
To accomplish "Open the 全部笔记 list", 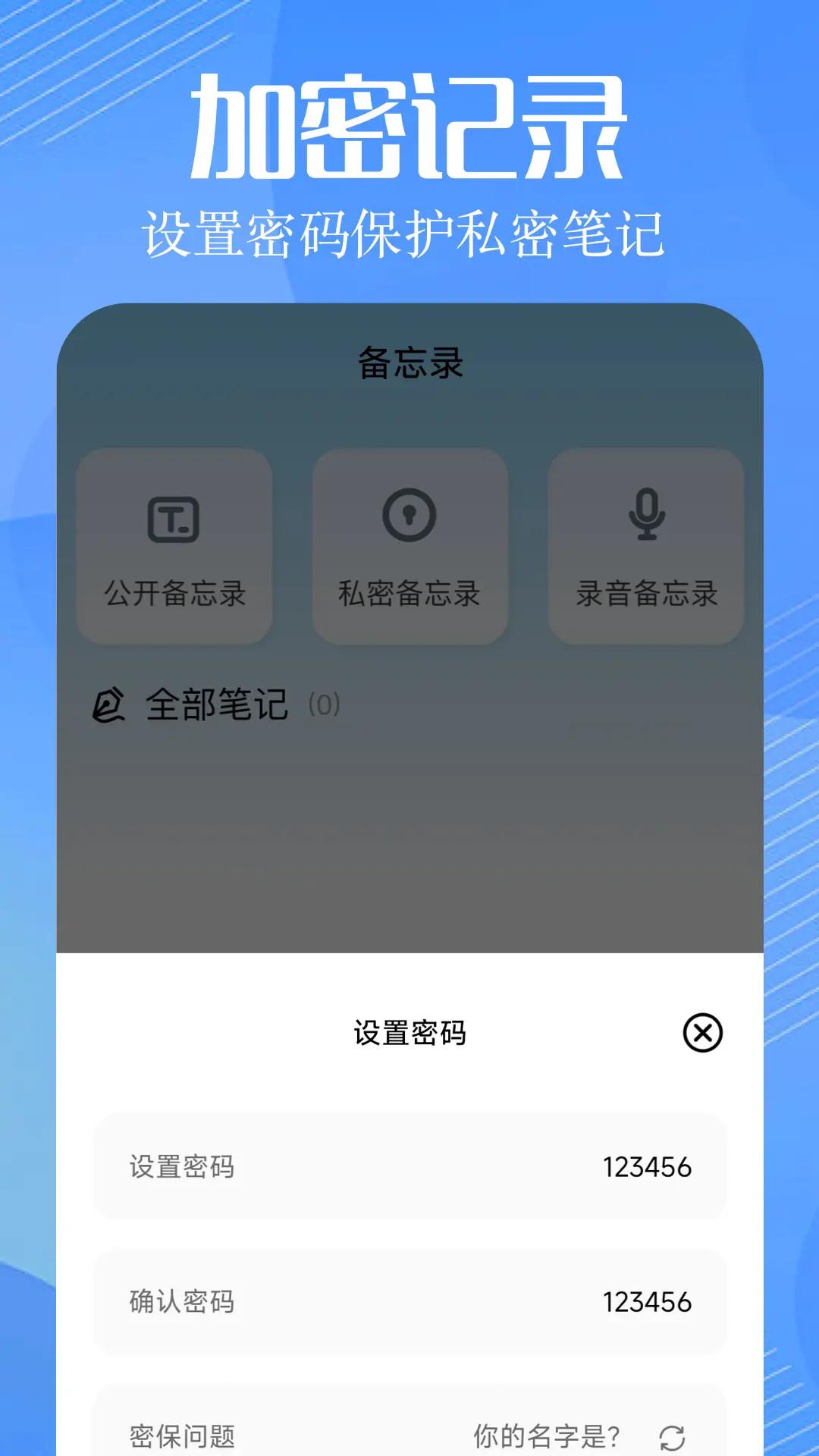I will [216, 705].
